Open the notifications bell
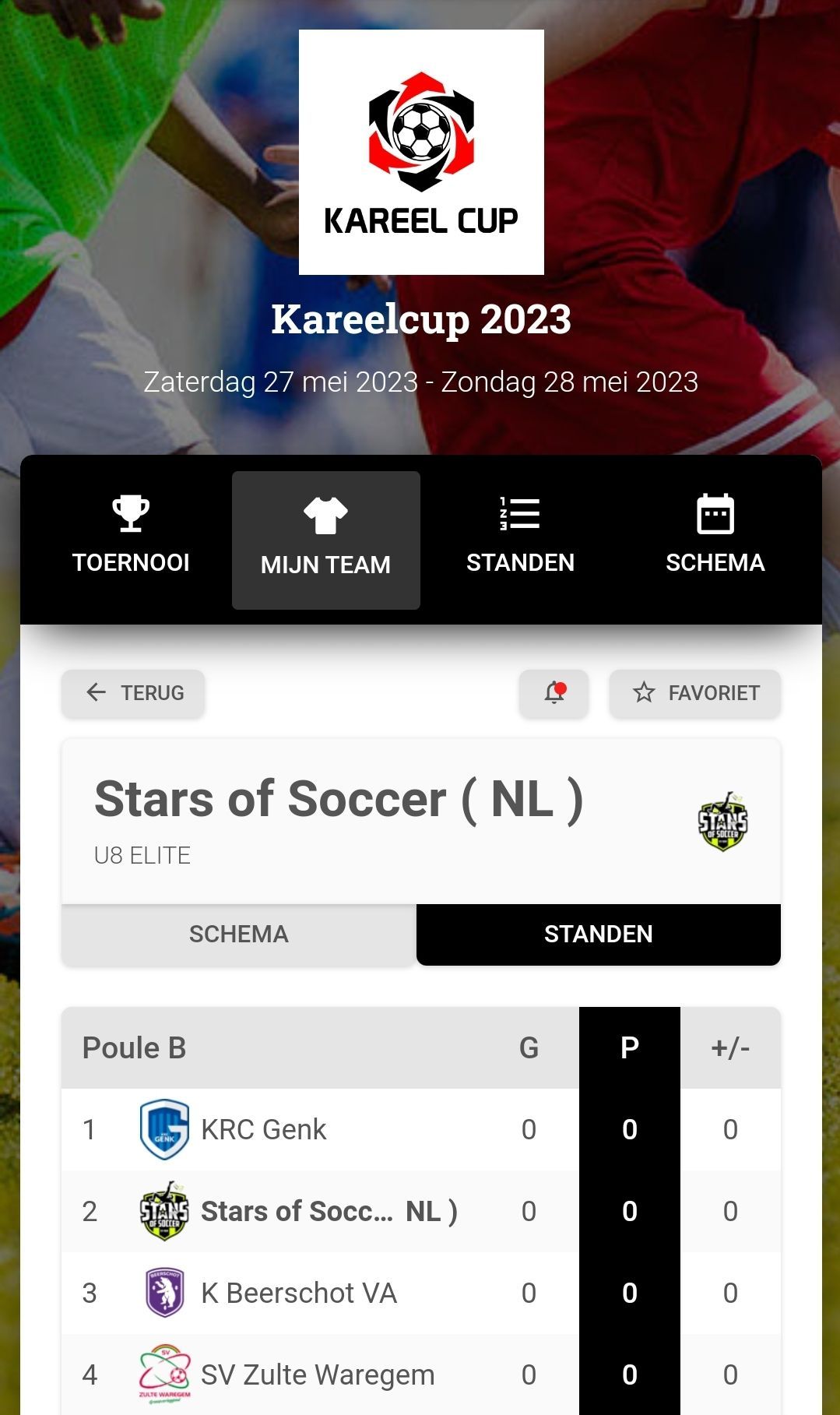Image resolution: width=840 pixels, height=1415 pixels. [554, 692]
